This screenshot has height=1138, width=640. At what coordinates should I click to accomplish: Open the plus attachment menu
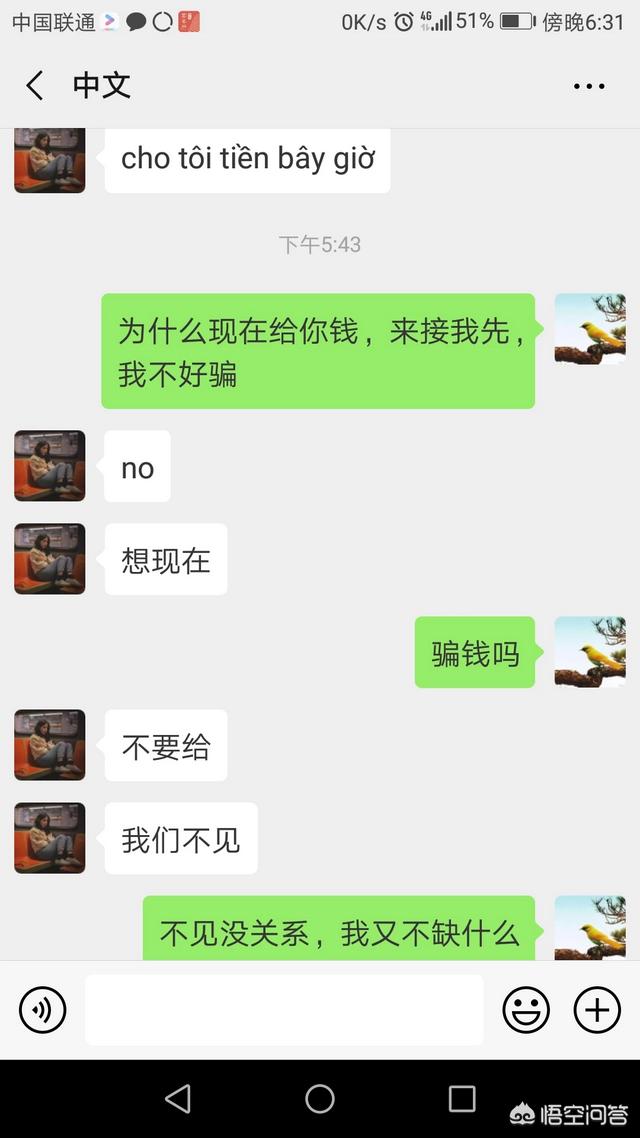coord(597,1010)
